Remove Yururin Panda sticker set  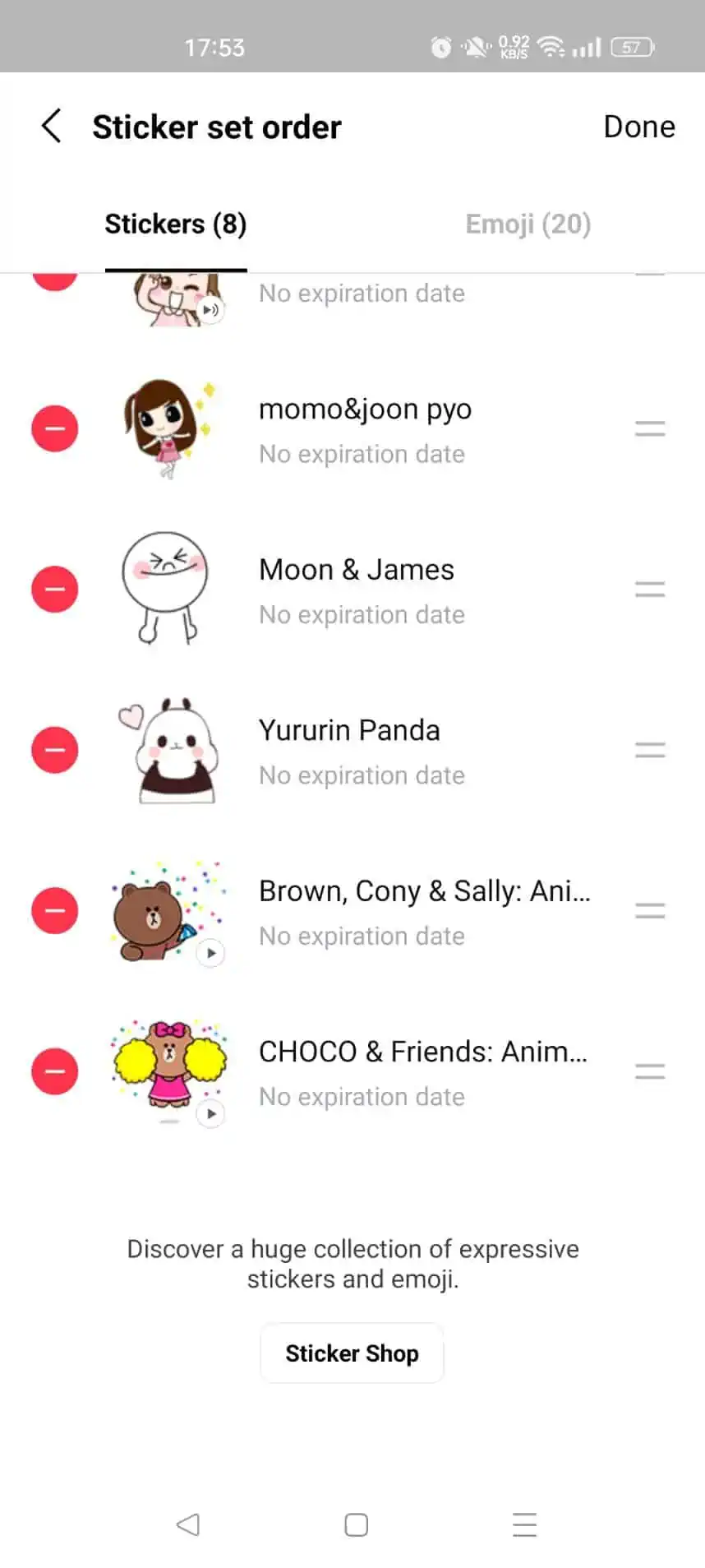[54, 750]
